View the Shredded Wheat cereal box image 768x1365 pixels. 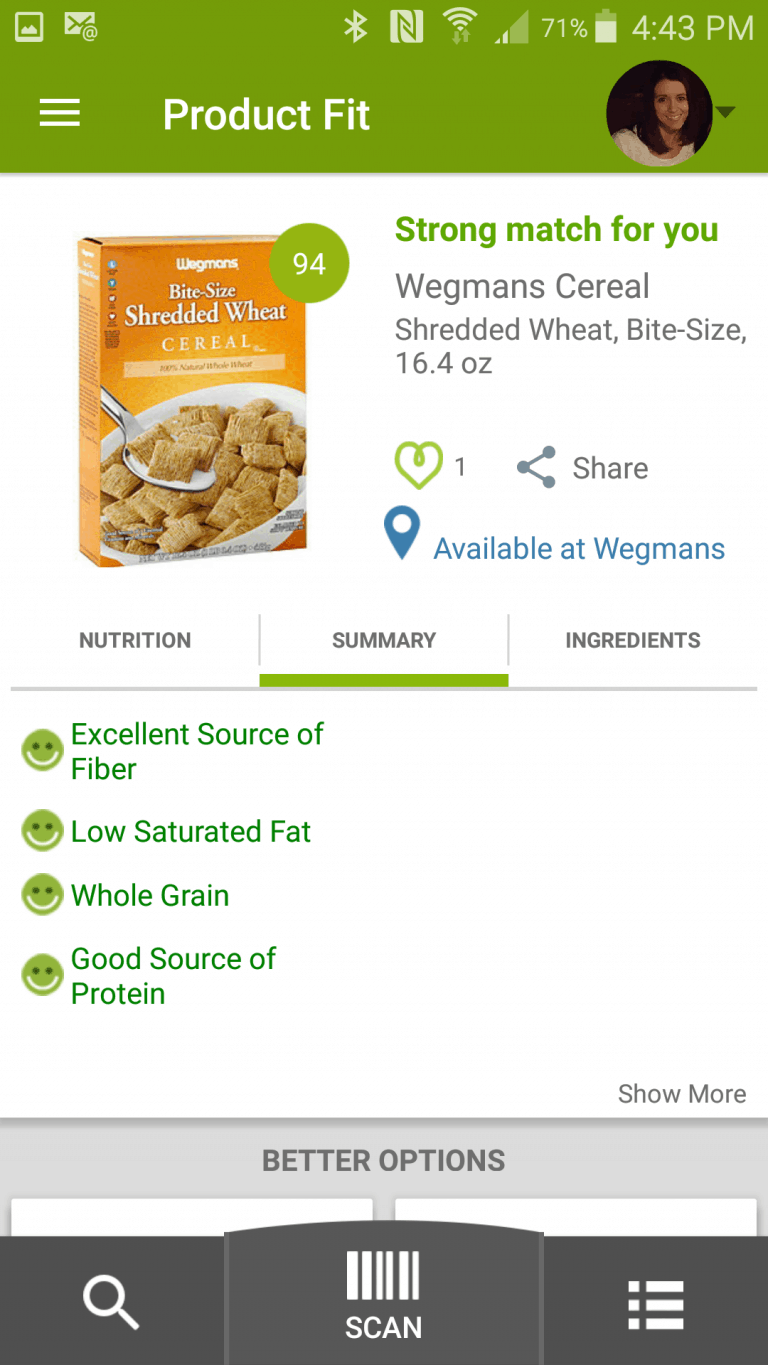point(191,401)
